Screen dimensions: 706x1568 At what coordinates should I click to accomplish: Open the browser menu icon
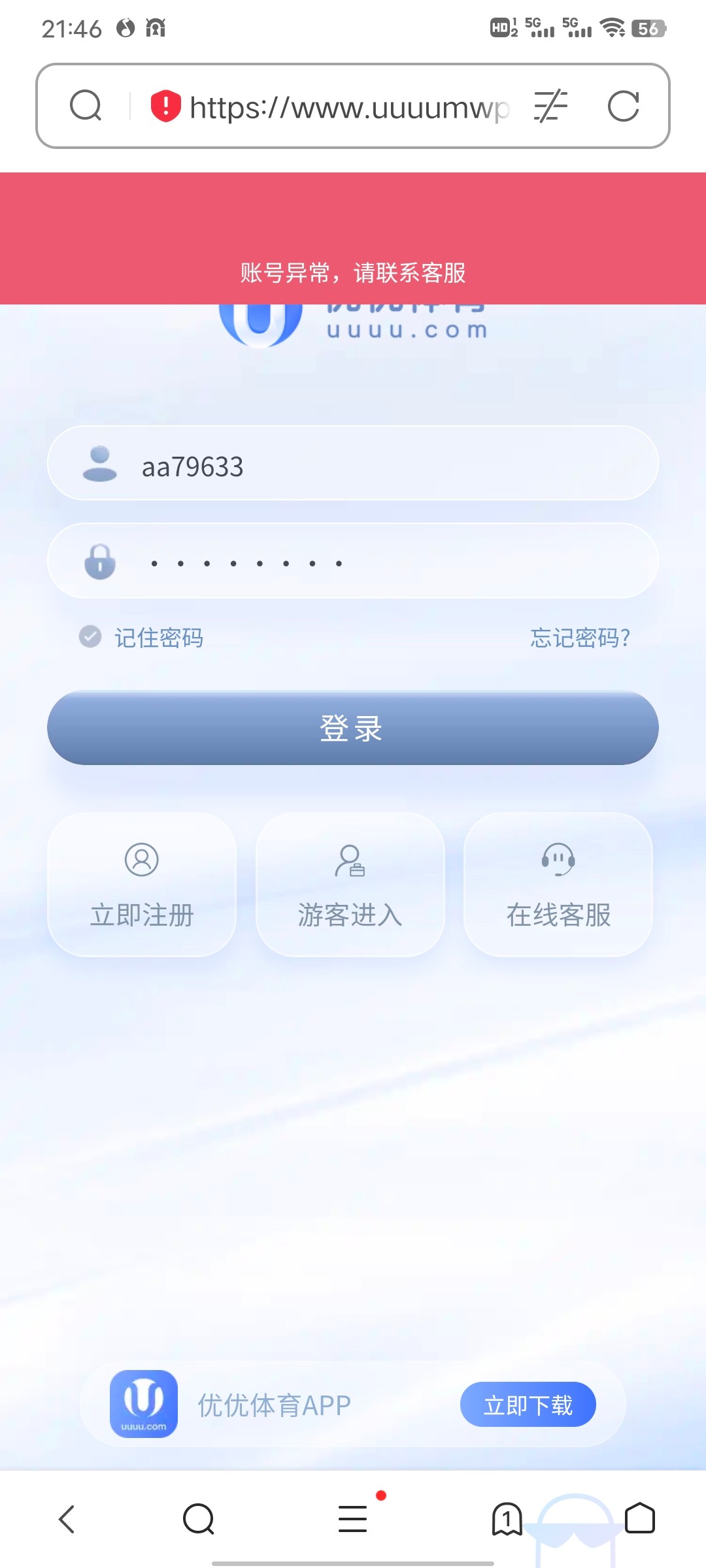pyautogui.click(x=353, y=1519)
